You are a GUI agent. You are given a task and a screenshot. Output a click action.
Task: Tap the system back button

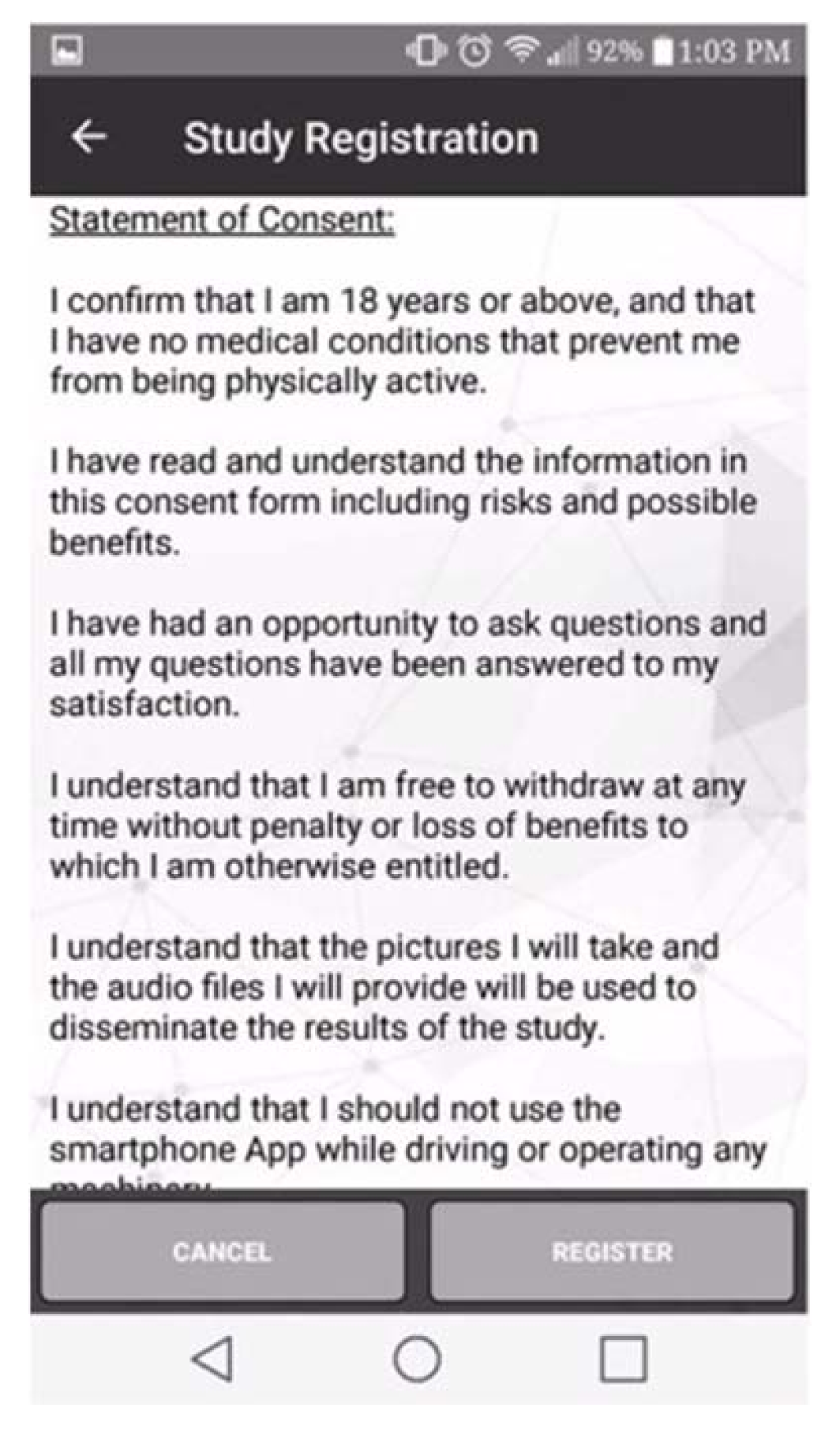tap(212, 1358)
